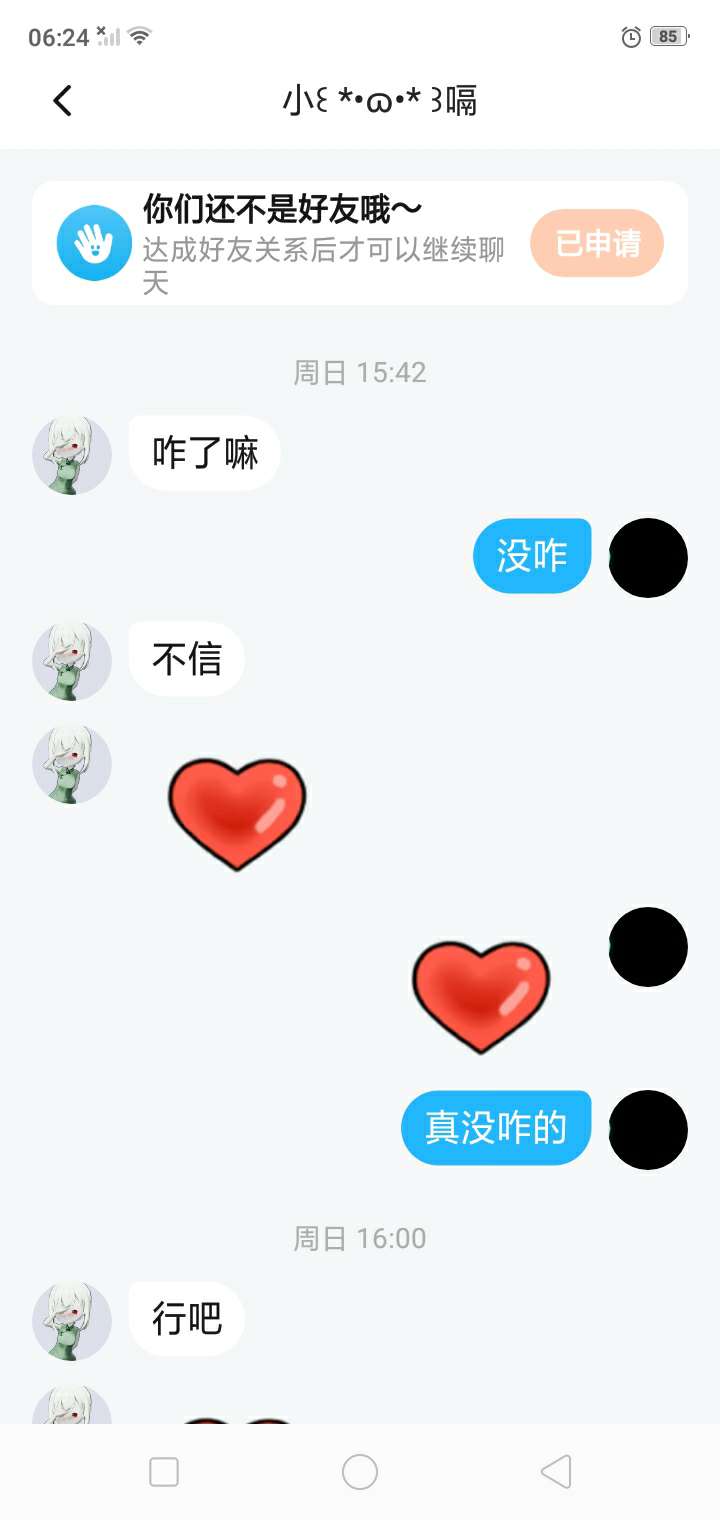Viewport: 720px width, 1520px height.
Task: Open recent apps via square button
Action: click(x=164, y=1472)
